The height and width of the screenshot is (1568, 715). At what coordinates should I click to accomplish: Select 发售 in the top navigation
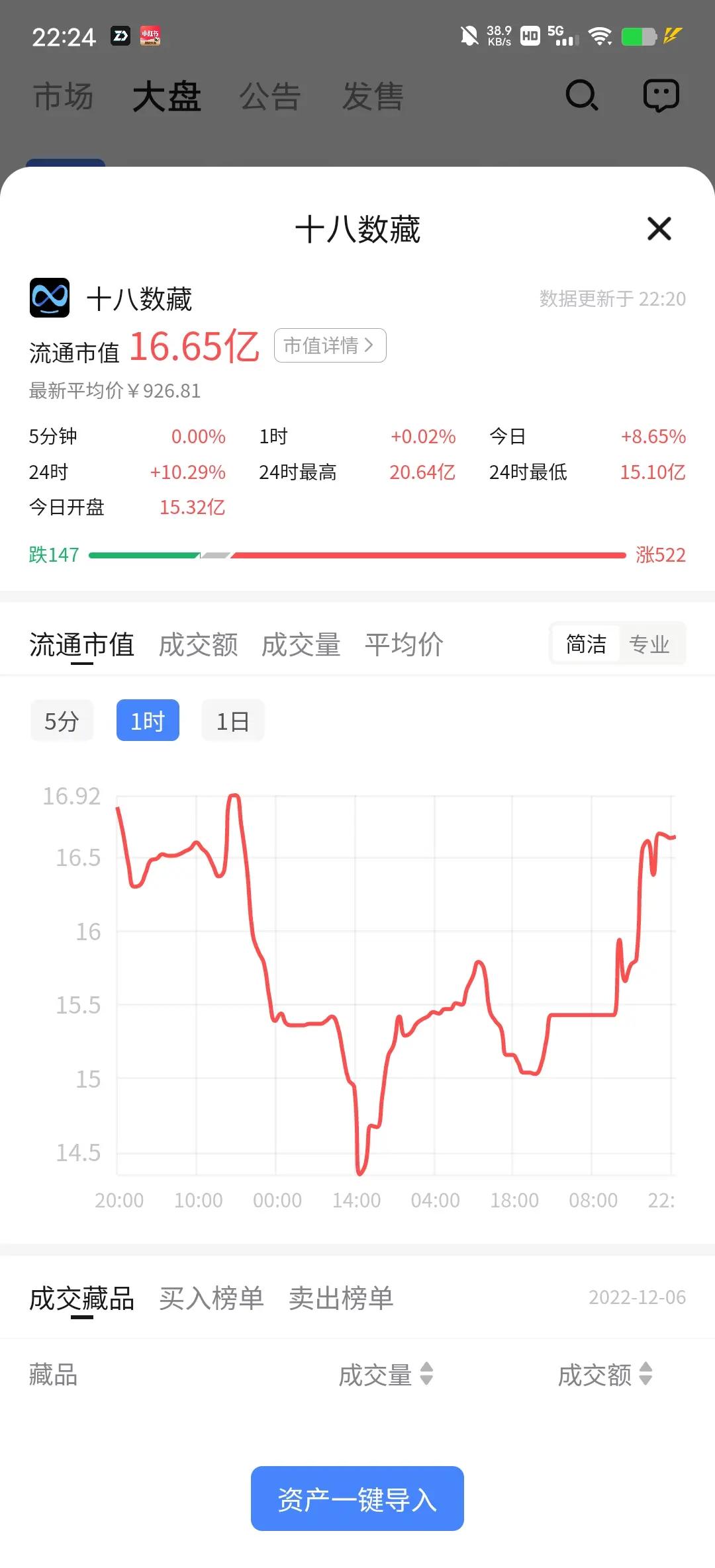coord(373,96)
